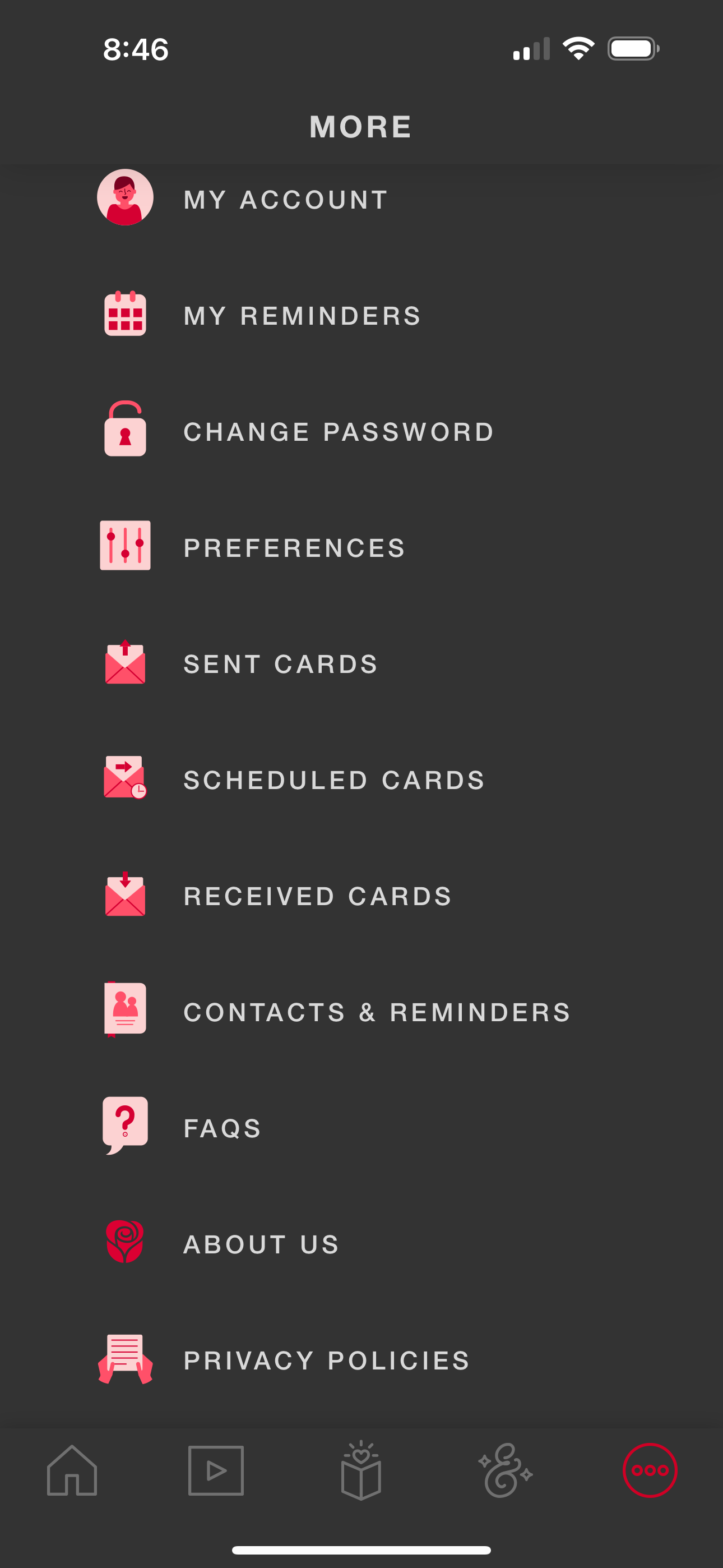Image resolution: width=723 pixels, height=1568 pixels.
Task: Open My Reminders
Action: tap(361, 315)
